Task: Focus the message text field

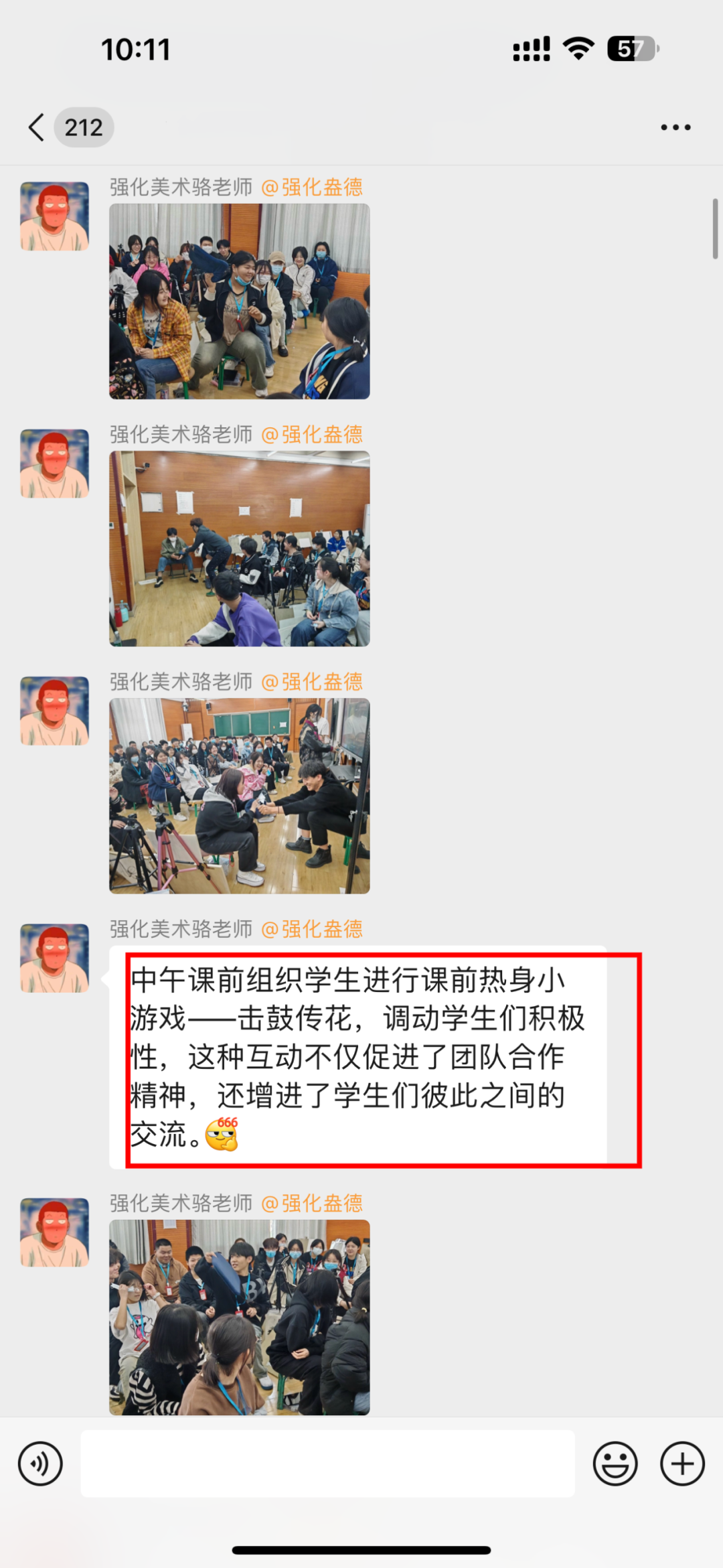Action: 328,1464
